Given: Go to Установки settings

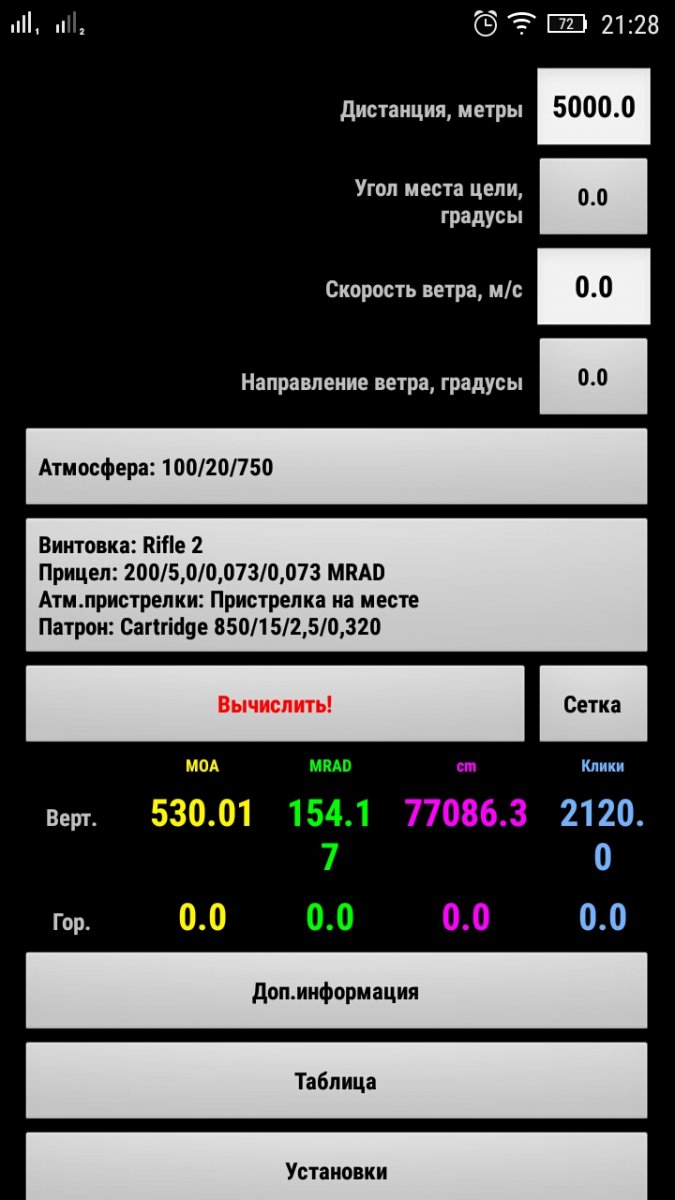Looking at the screenshot, I should [336, 1170].
